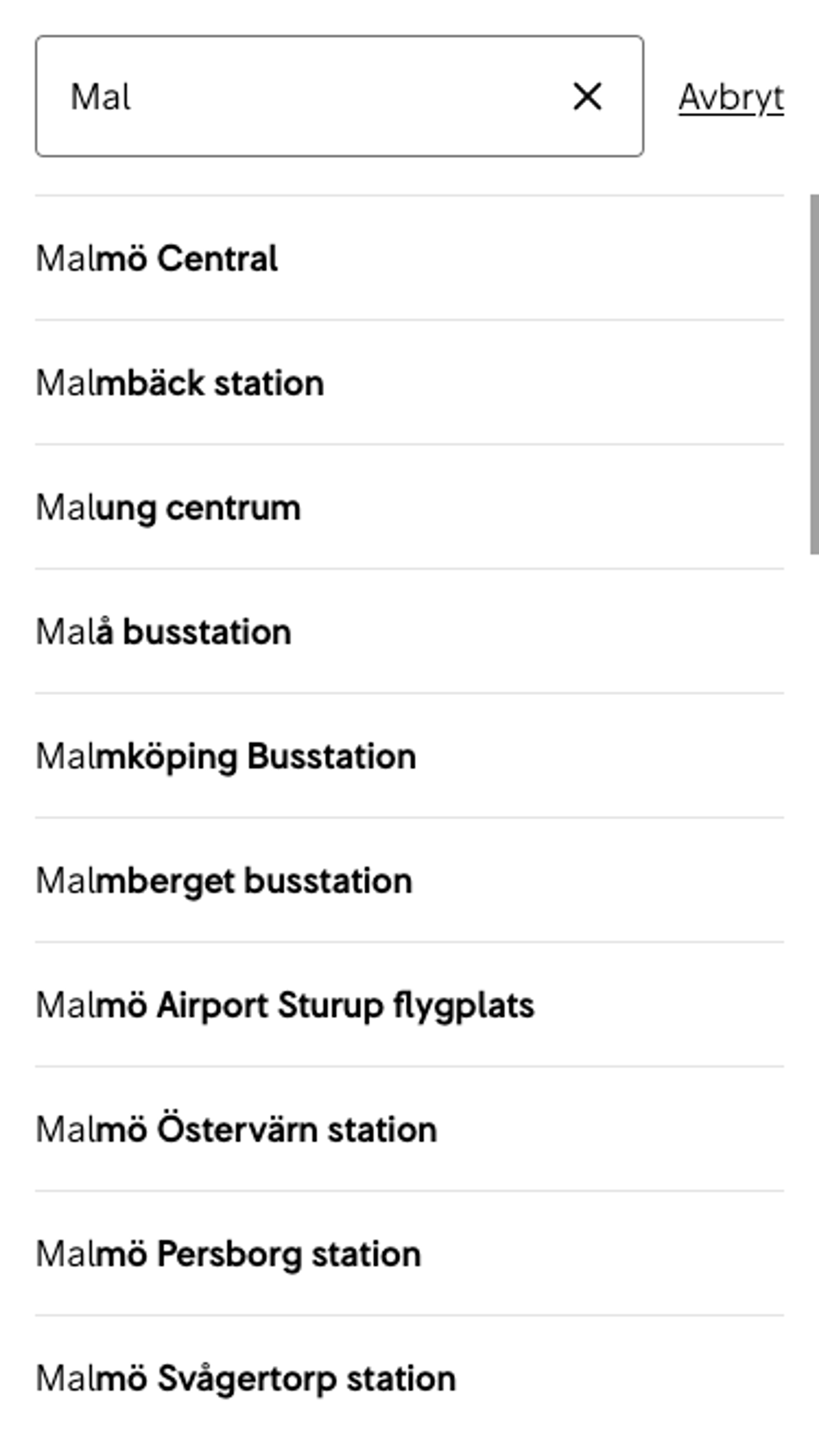Focus the search field containing Mal
The height and width of the screenshot is (1456, 819).
pos(305,97)
